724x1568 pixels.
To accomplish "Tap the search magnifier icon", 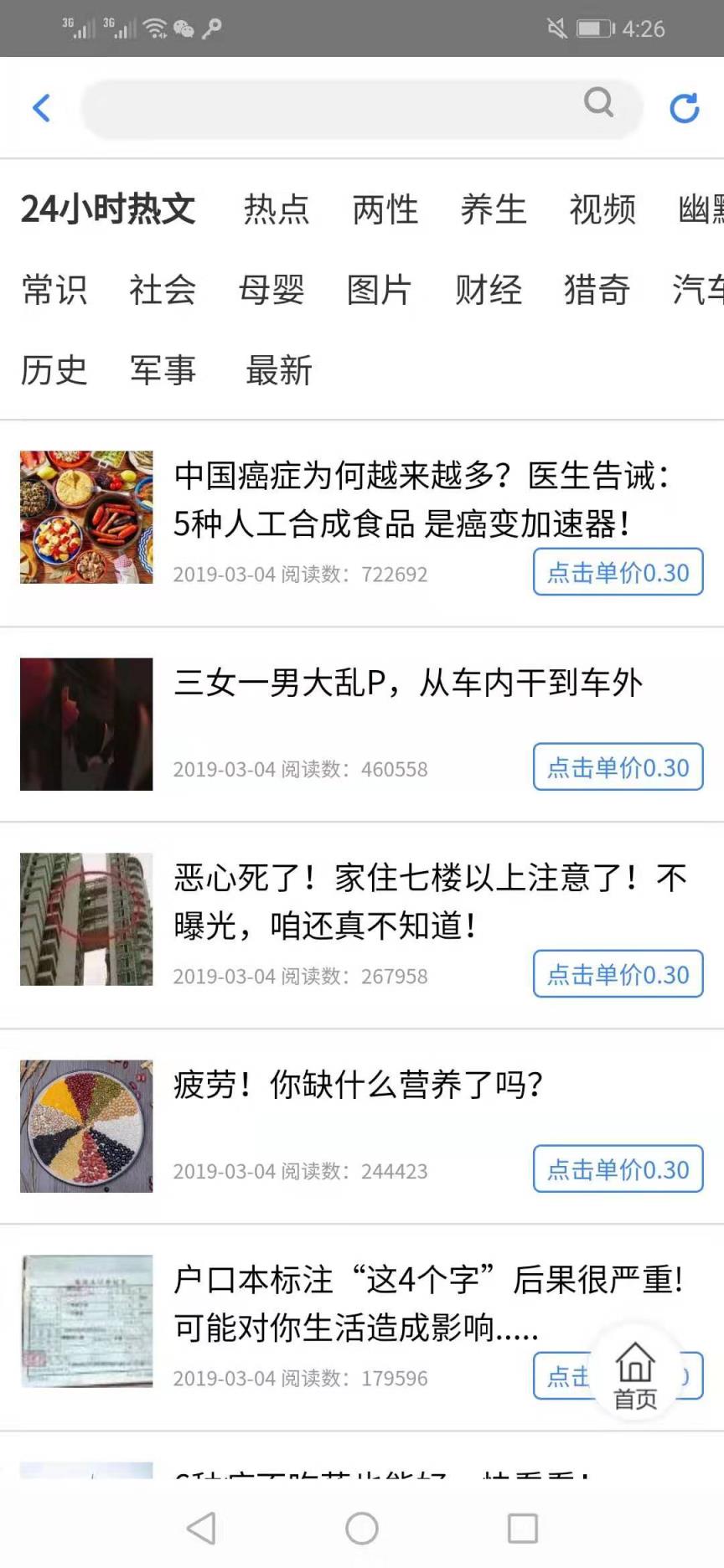I will click(x=598, y=105).
